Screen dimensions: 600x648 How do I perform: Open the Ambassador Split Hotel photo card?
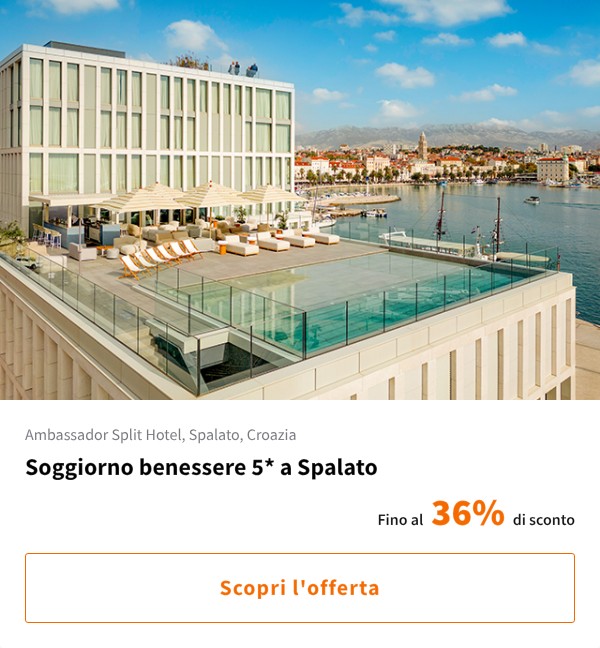coord(300,200)
